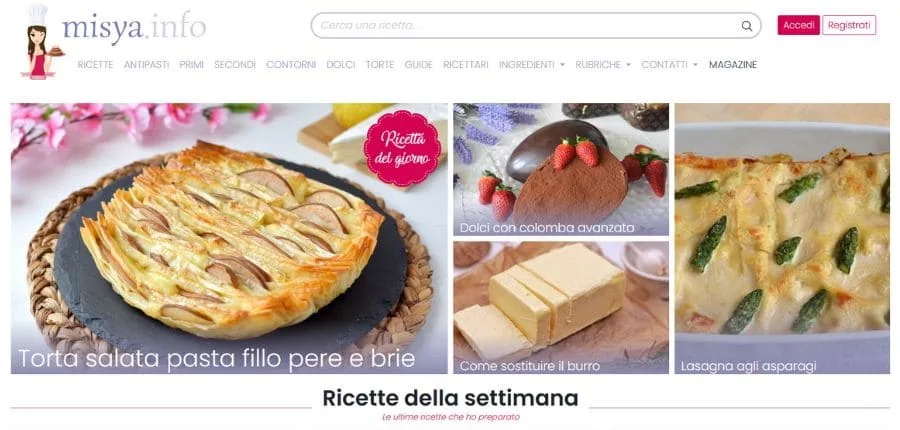
Task: Open the Torte section
Action: (380, 64)
